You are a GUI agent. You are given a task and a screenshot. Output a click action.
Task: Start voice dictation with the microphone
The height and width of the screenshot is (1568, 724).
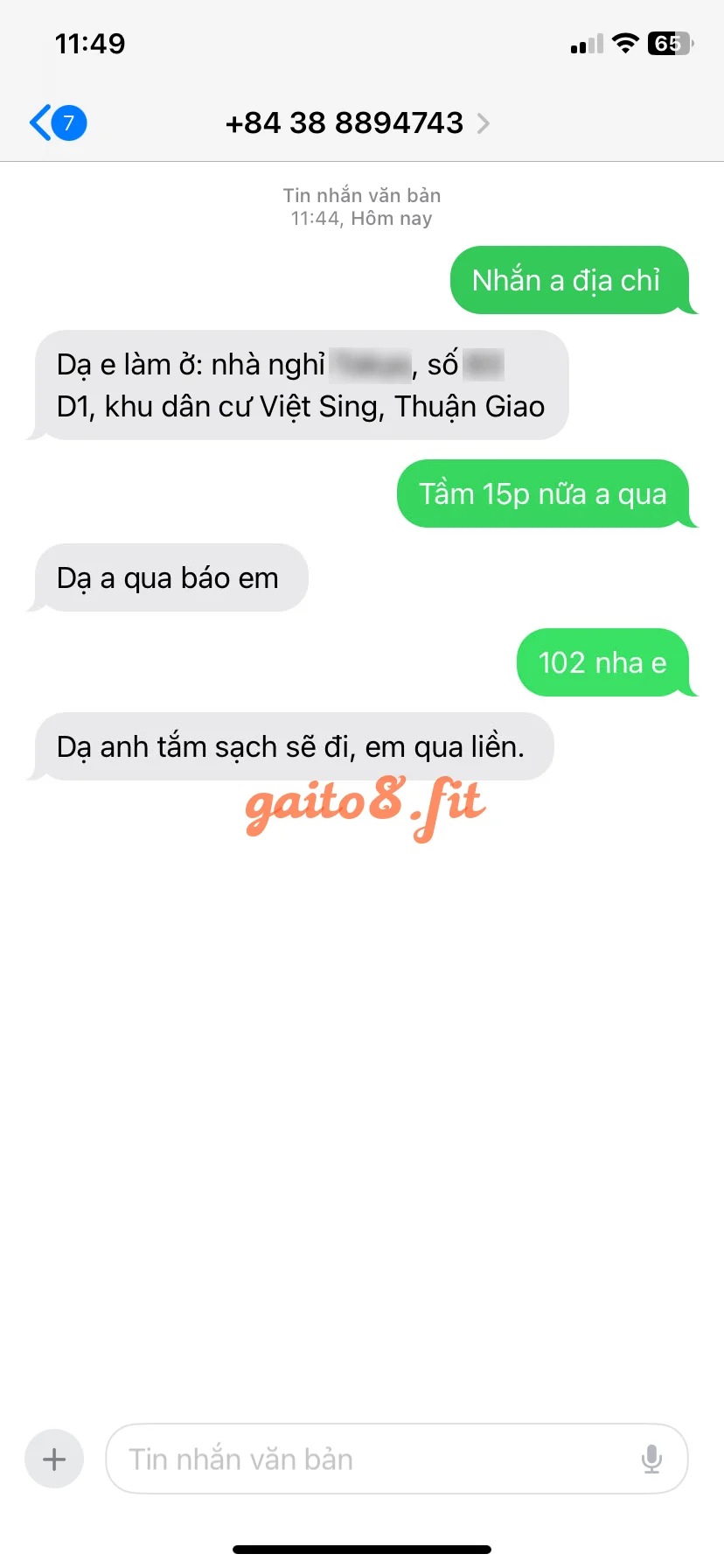click(x=651, y=1459)
